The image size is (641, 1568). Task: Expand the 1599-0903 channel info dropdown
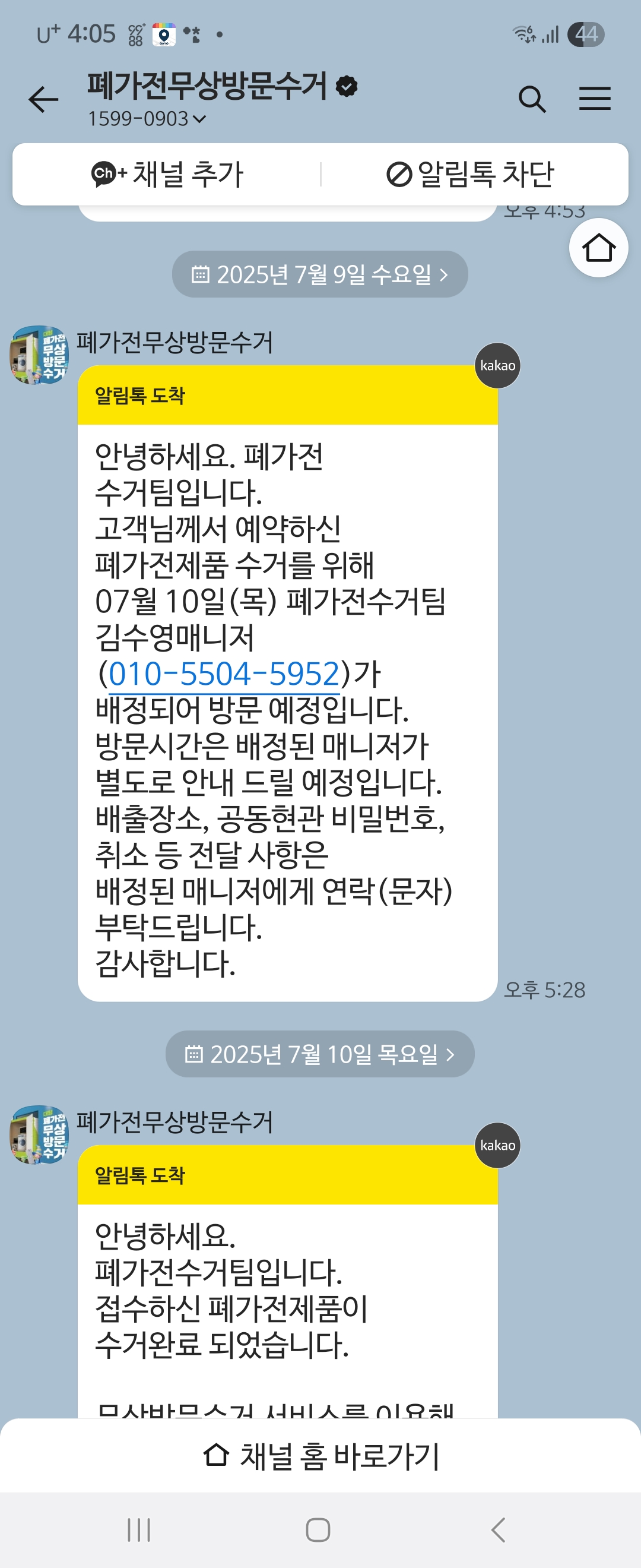(147, 119)
